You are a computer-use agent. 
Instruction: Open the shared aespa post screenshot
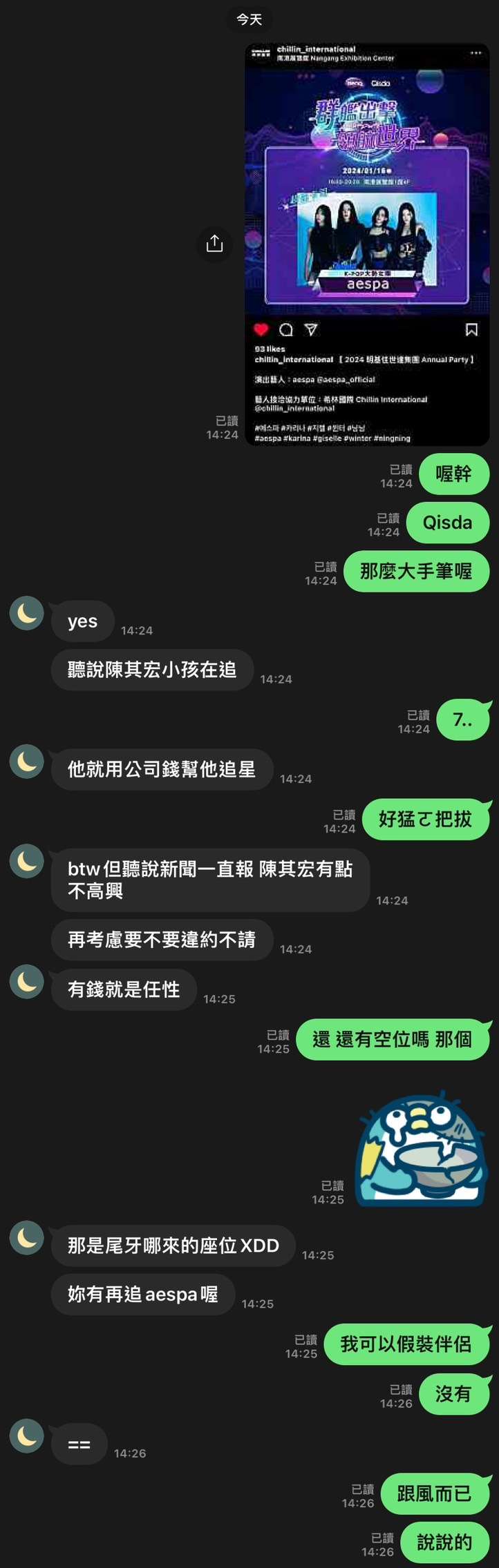pos(367,244)
